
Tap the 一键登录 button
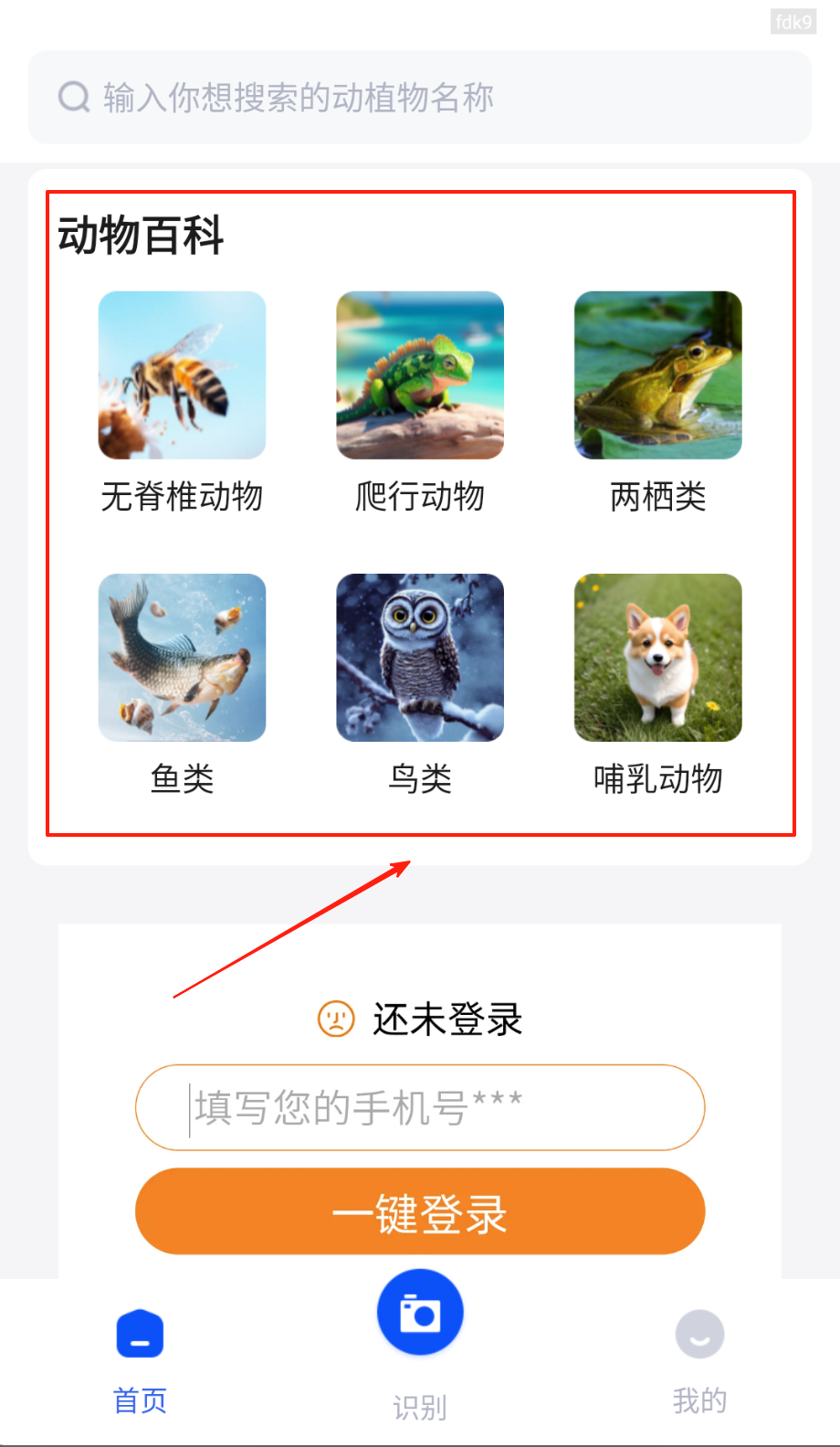(x=420, y=1211)
